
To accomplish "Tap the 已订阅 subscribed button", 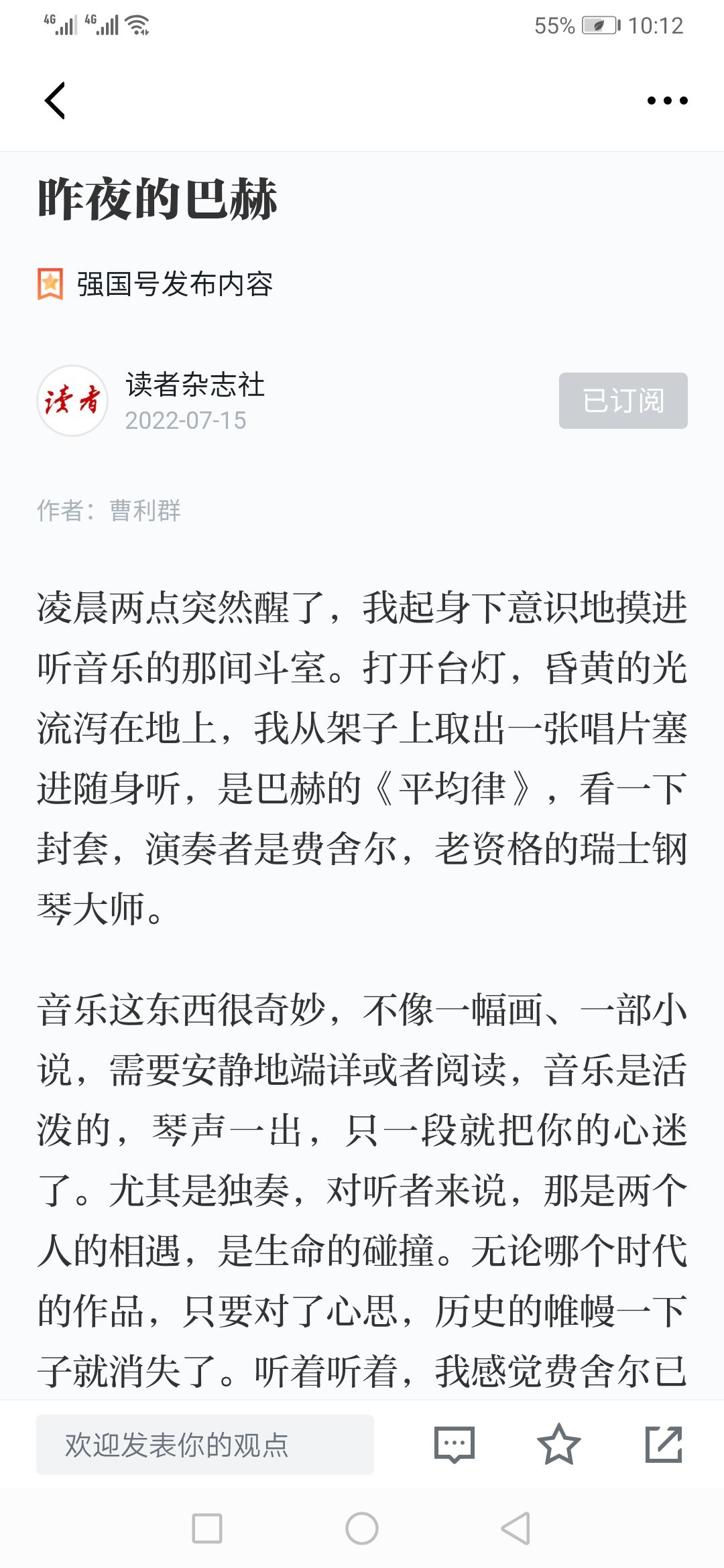I will (623, 401).
